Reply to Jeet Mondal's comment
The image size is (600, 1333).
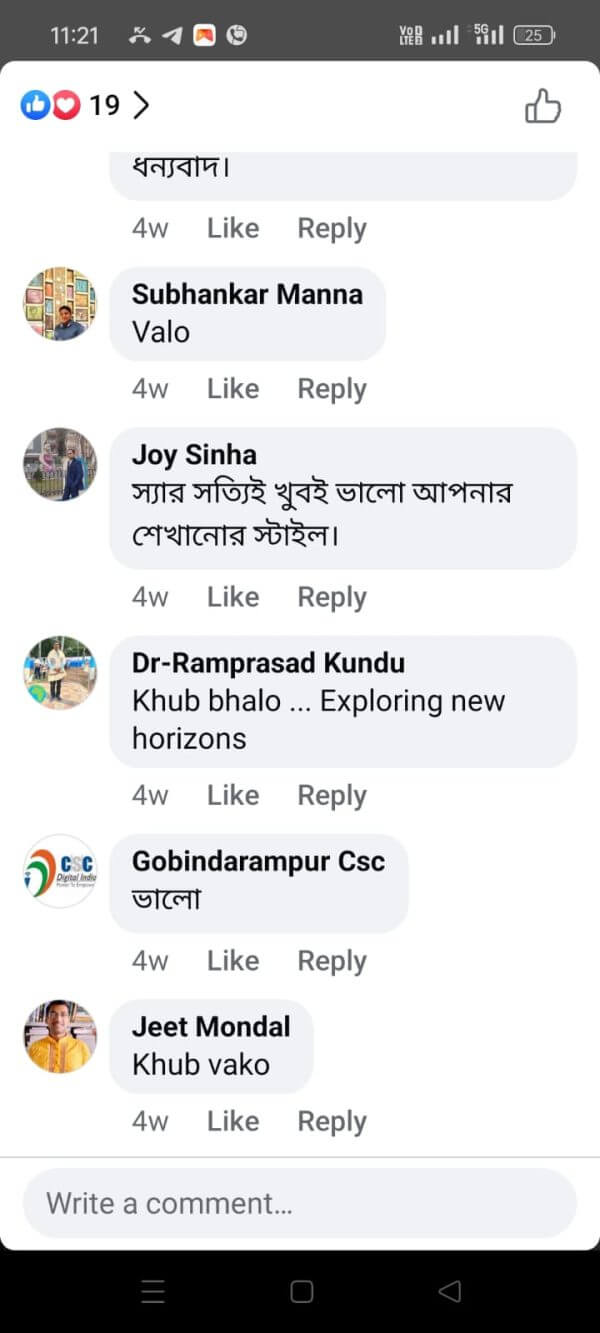tap(332, 1122)
